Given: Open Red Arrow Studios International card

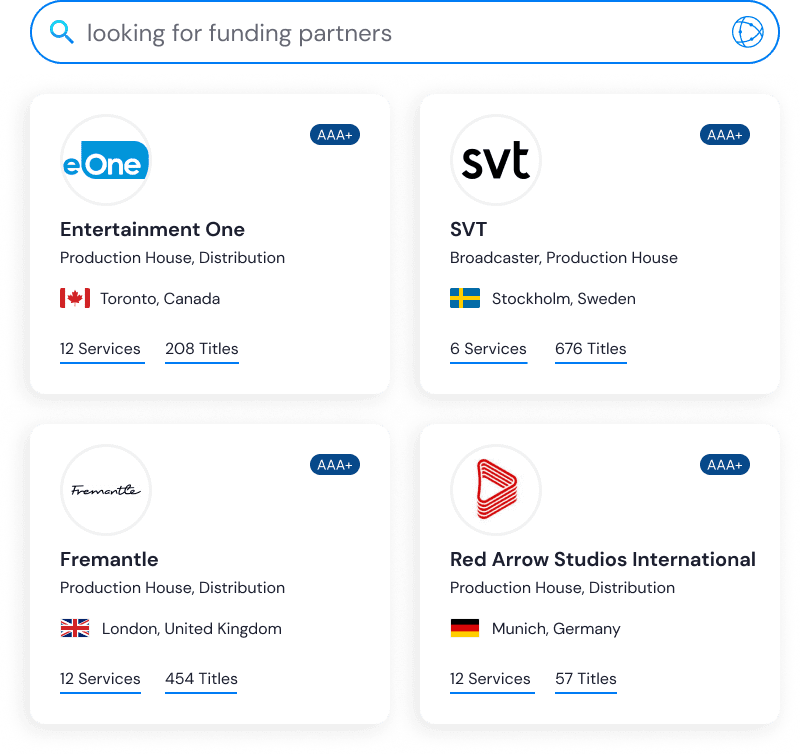Looking at the screenshot, I should (602, 559).
